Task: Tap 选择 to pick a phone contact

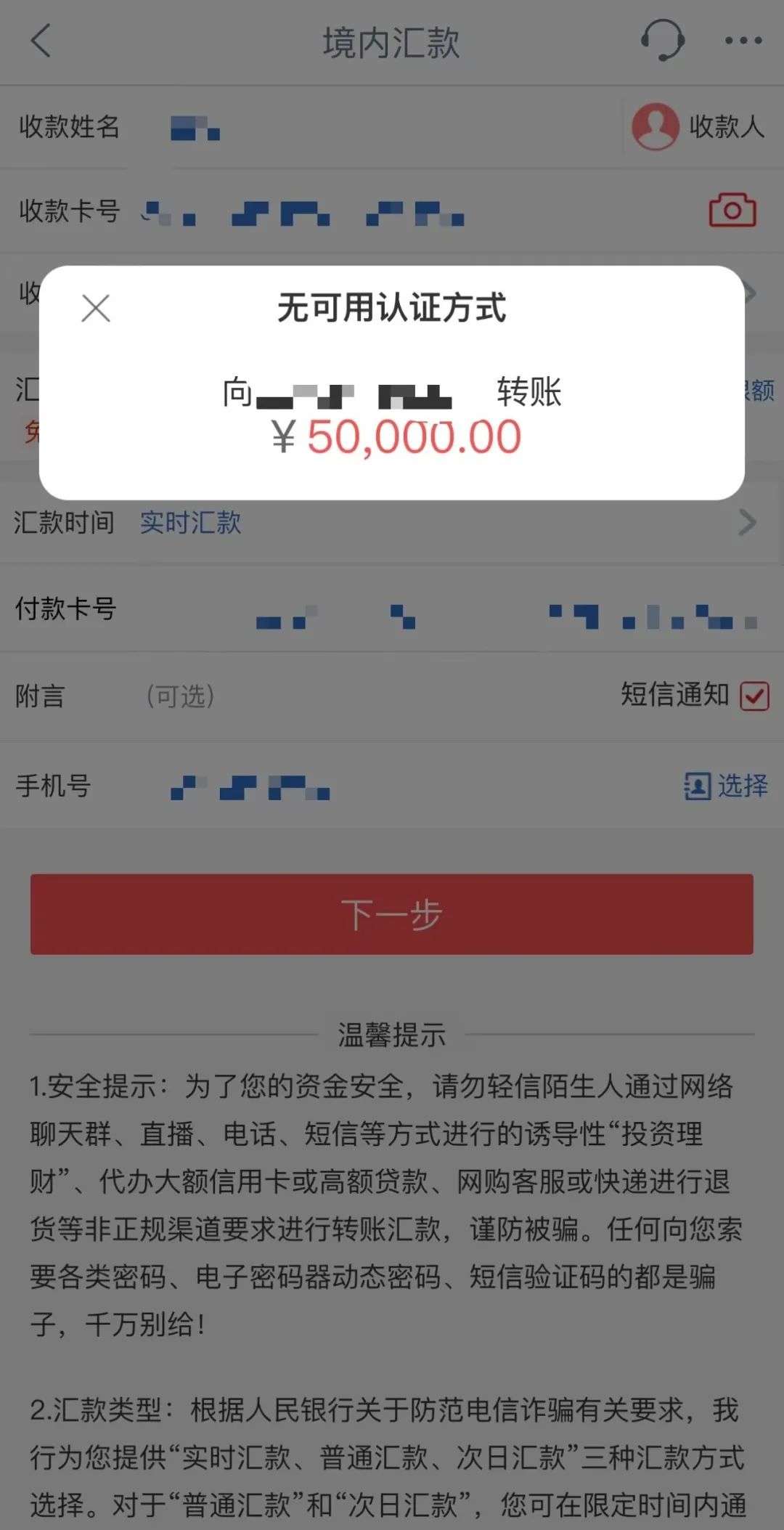Action: click(726, 786)
